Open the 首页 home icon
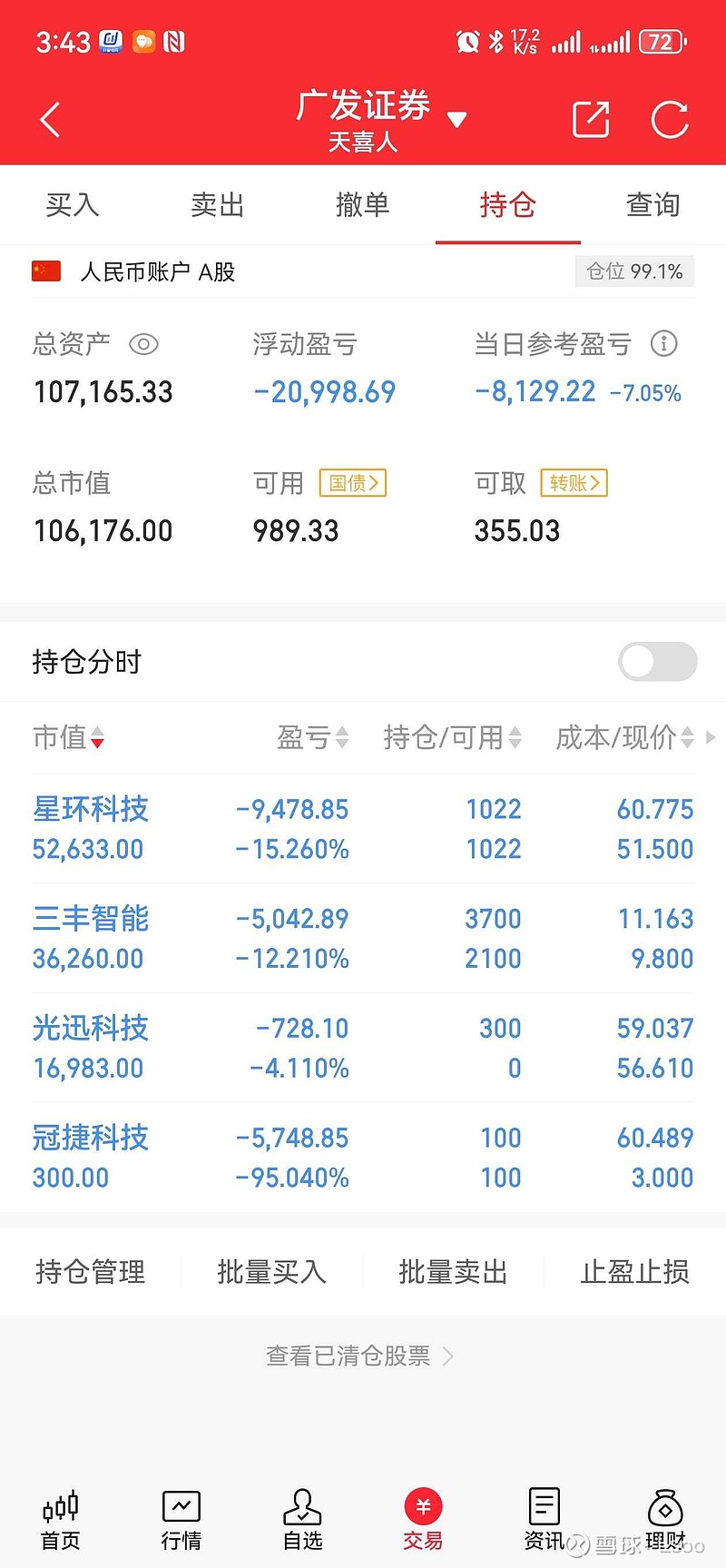 point(59,1516)
